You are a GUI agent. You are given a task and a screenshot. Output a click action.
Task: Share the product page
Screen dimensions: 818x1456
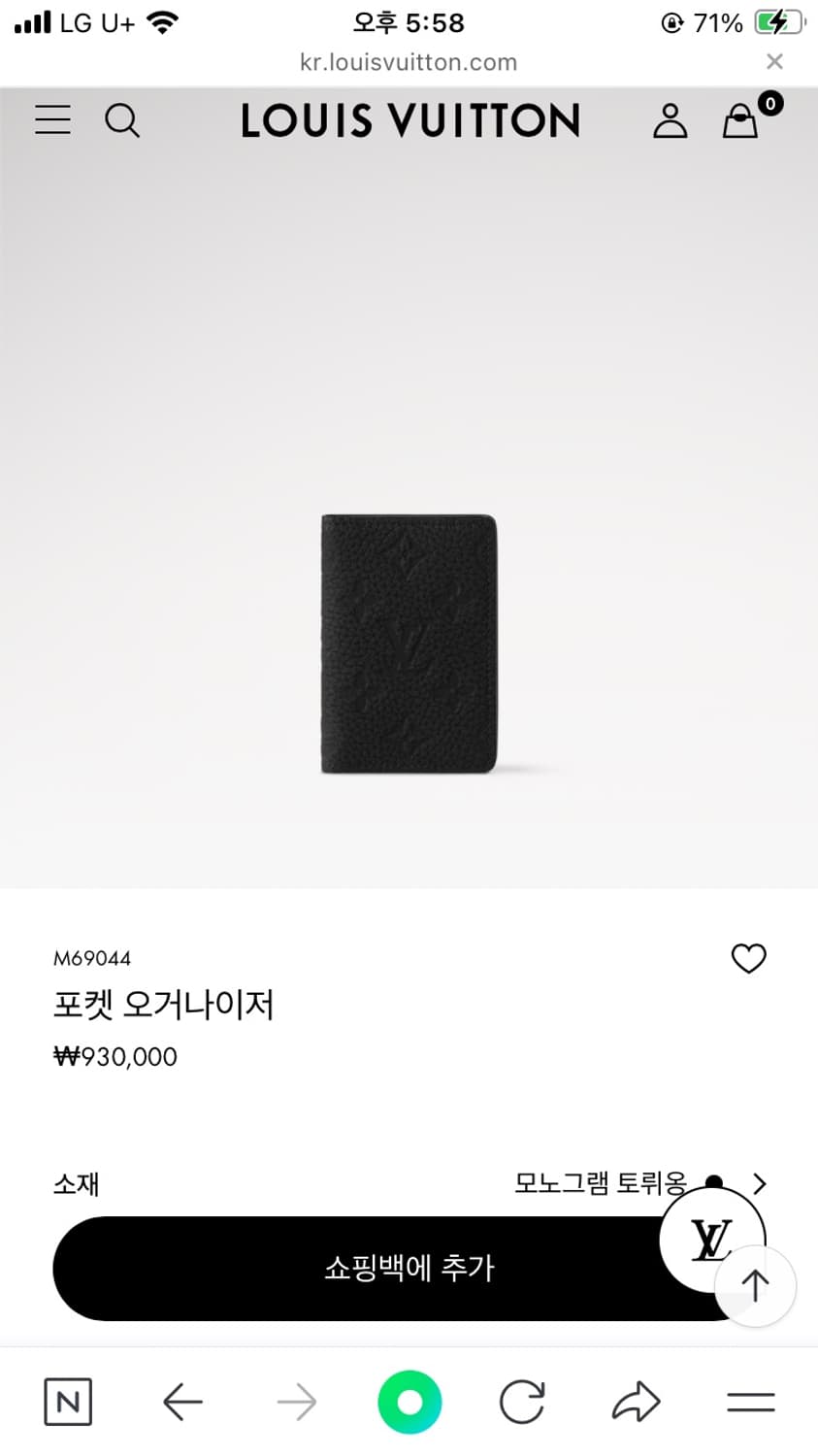pyautogui.click(x=638, y=1402)
